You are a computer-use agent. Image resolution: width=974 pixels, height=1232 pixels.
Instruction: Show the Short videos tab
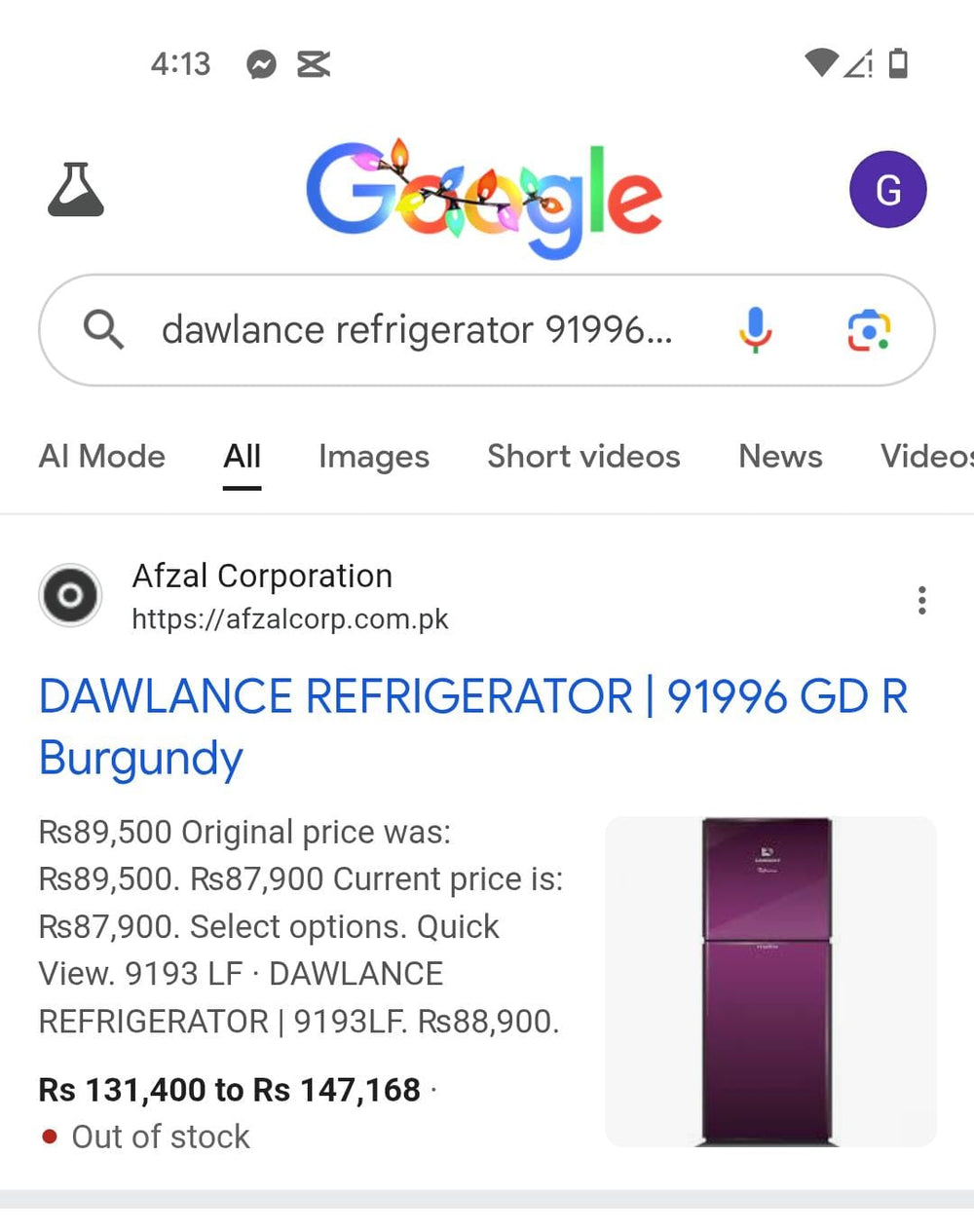pyautogui.click(x=583, y=456)
